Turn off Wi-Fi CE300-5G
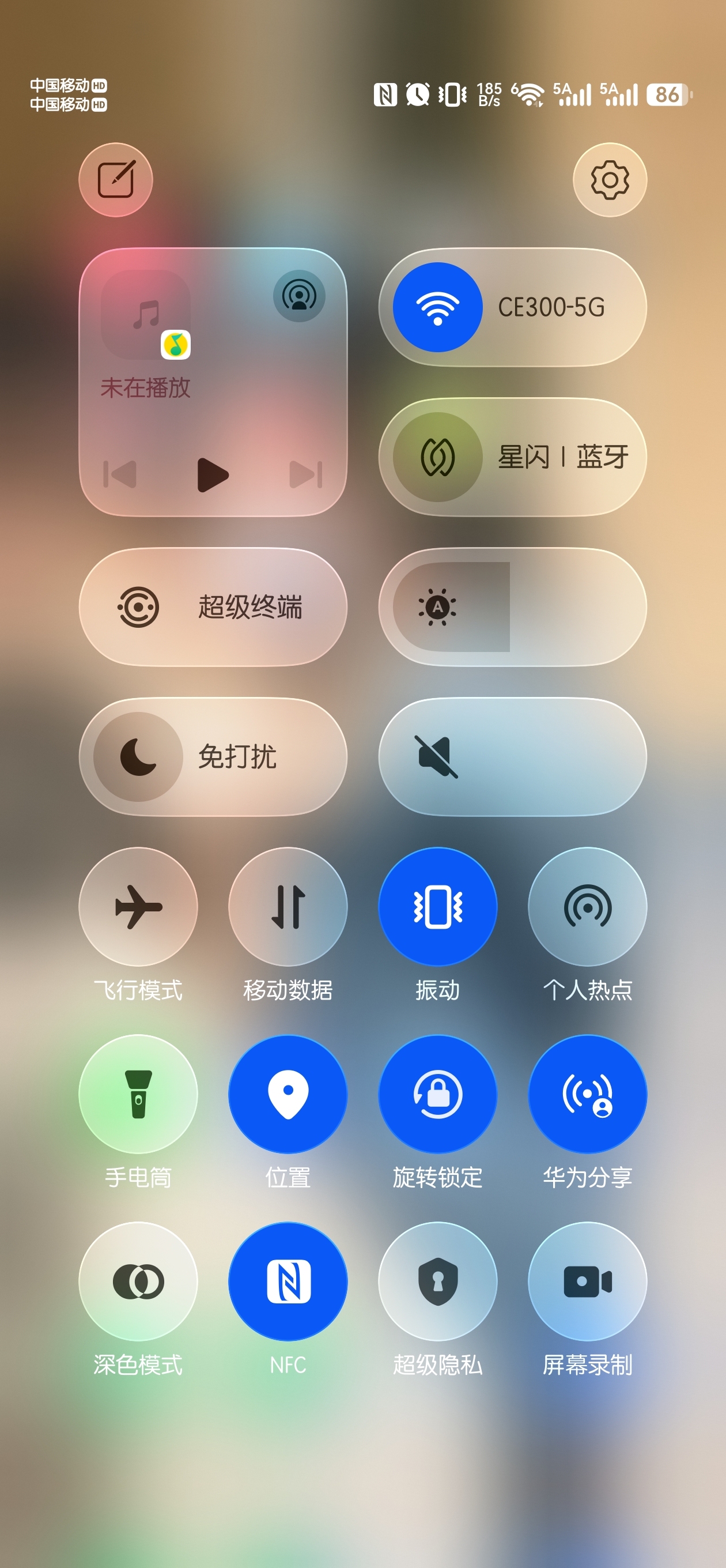This screenshot has width=726, height=1568. 437,307
